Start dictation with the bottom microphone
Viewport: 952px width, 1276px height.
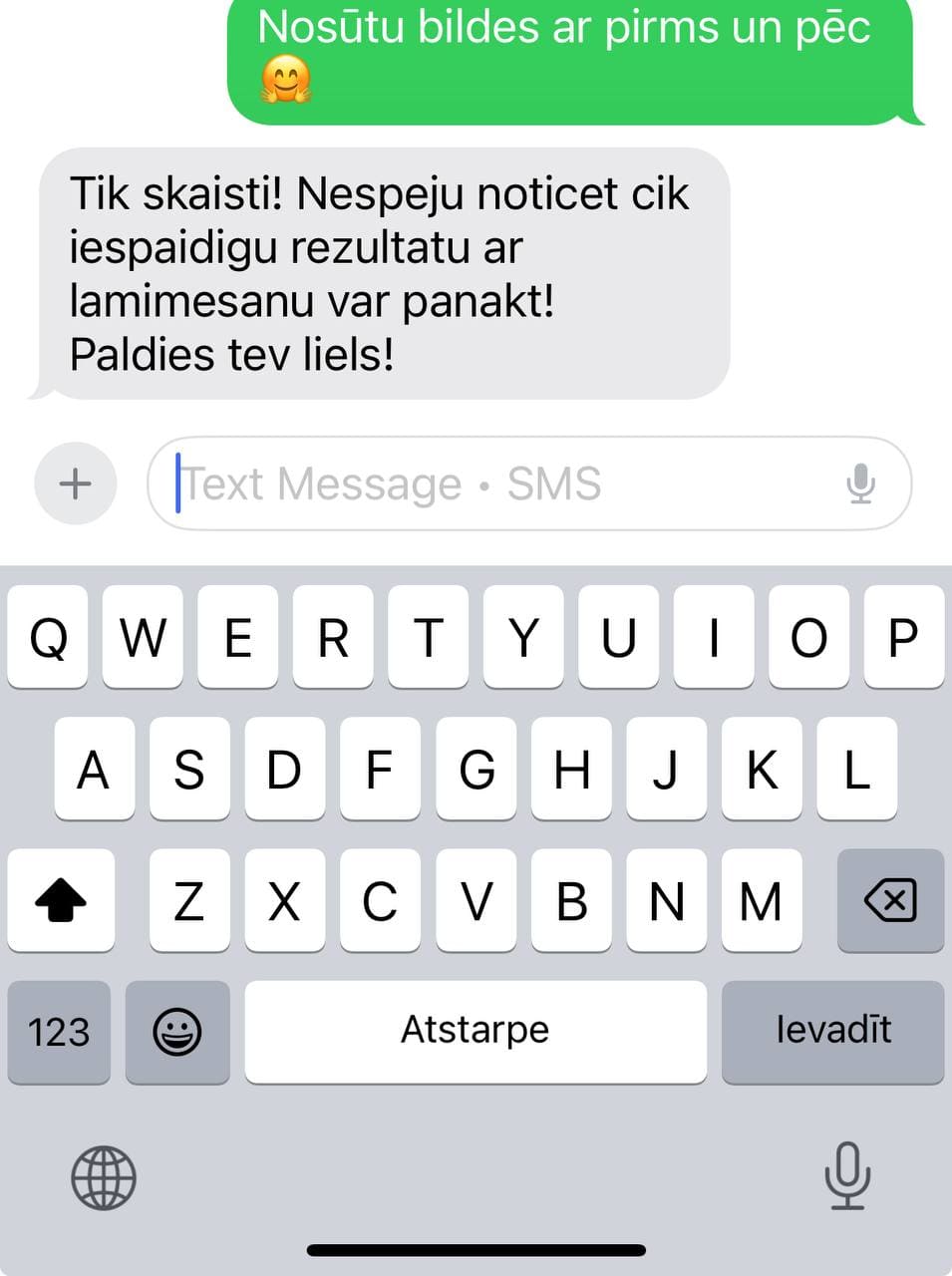click(x=847, y=1175)
